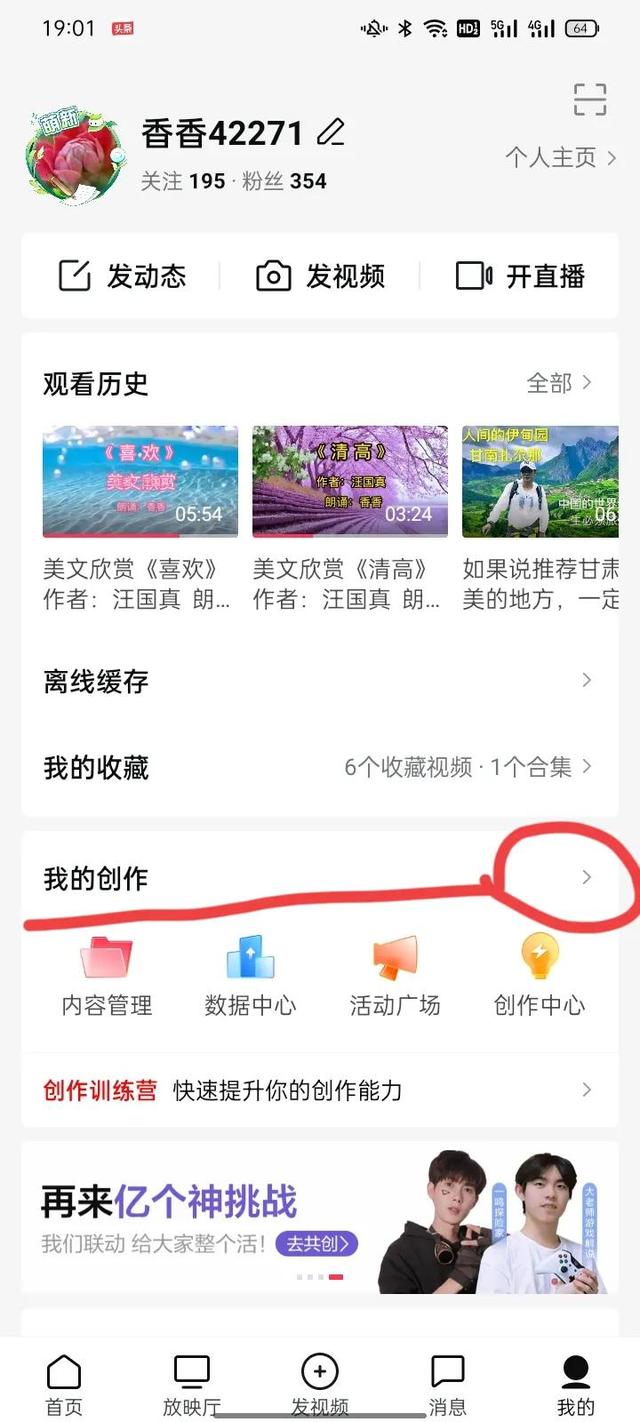Open the QR scan icon
This screenshot has width=640, height=1422.
590,100
